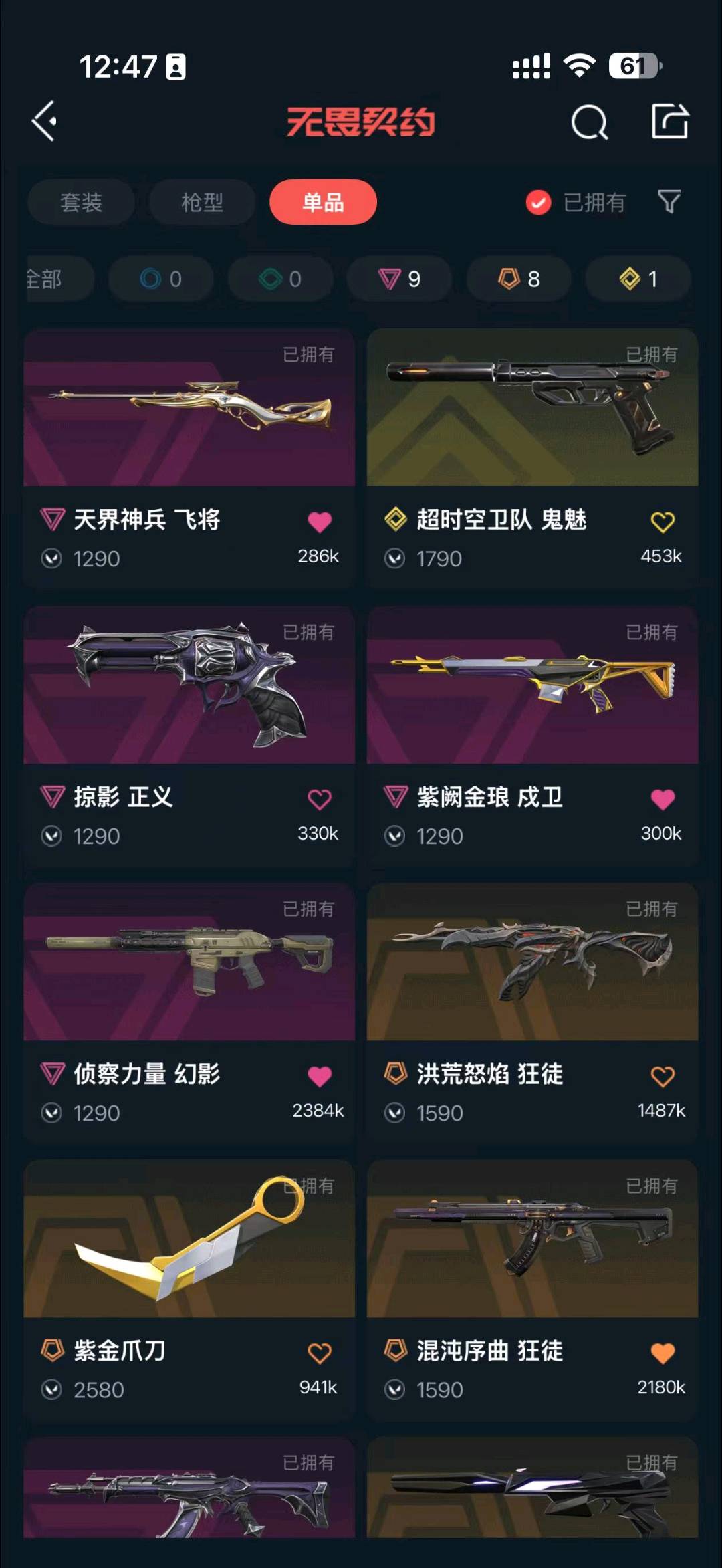722x1568 pixels.
Task: Filter by the yellow tier chip showing 1
Action: pos(638,279)
